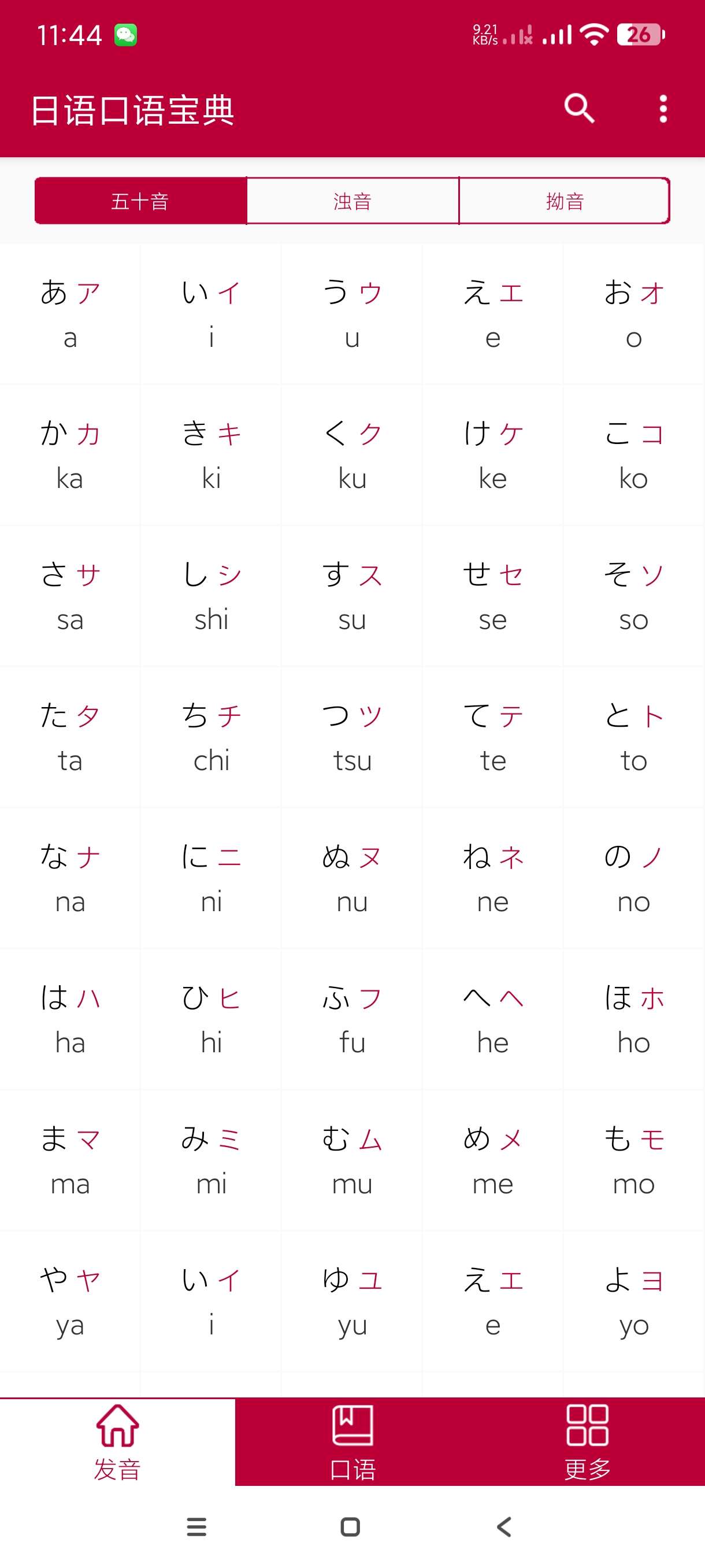Go back with the system back button
Screen dimensions: 705x1568
[504, 1526]
